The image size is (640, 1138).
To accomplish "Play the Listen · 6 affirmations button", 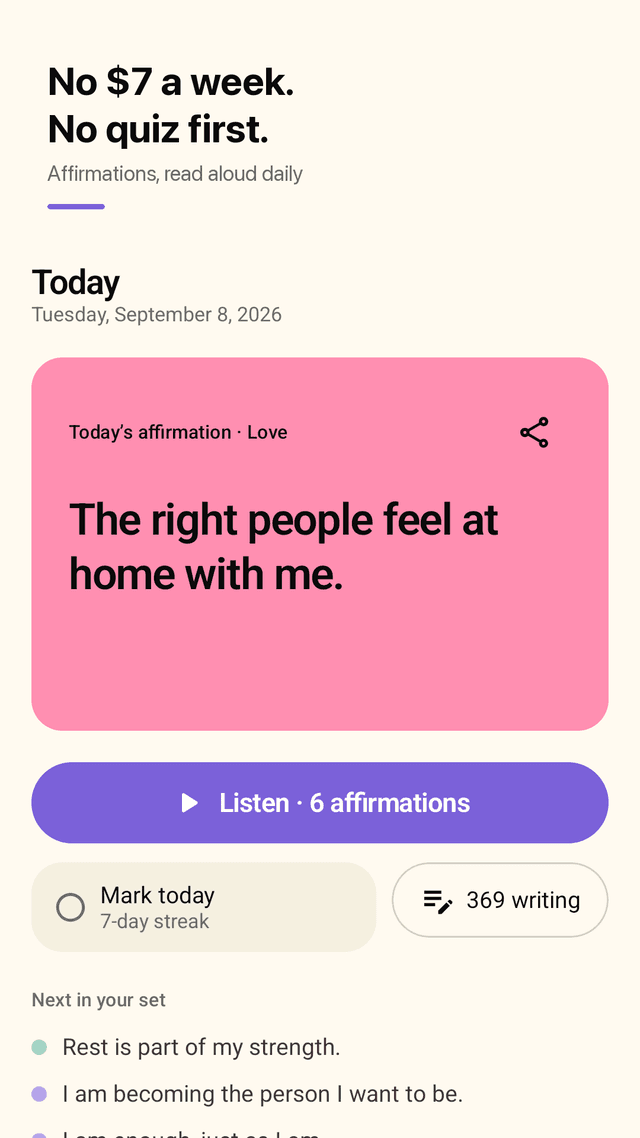I will coord(320,803).
